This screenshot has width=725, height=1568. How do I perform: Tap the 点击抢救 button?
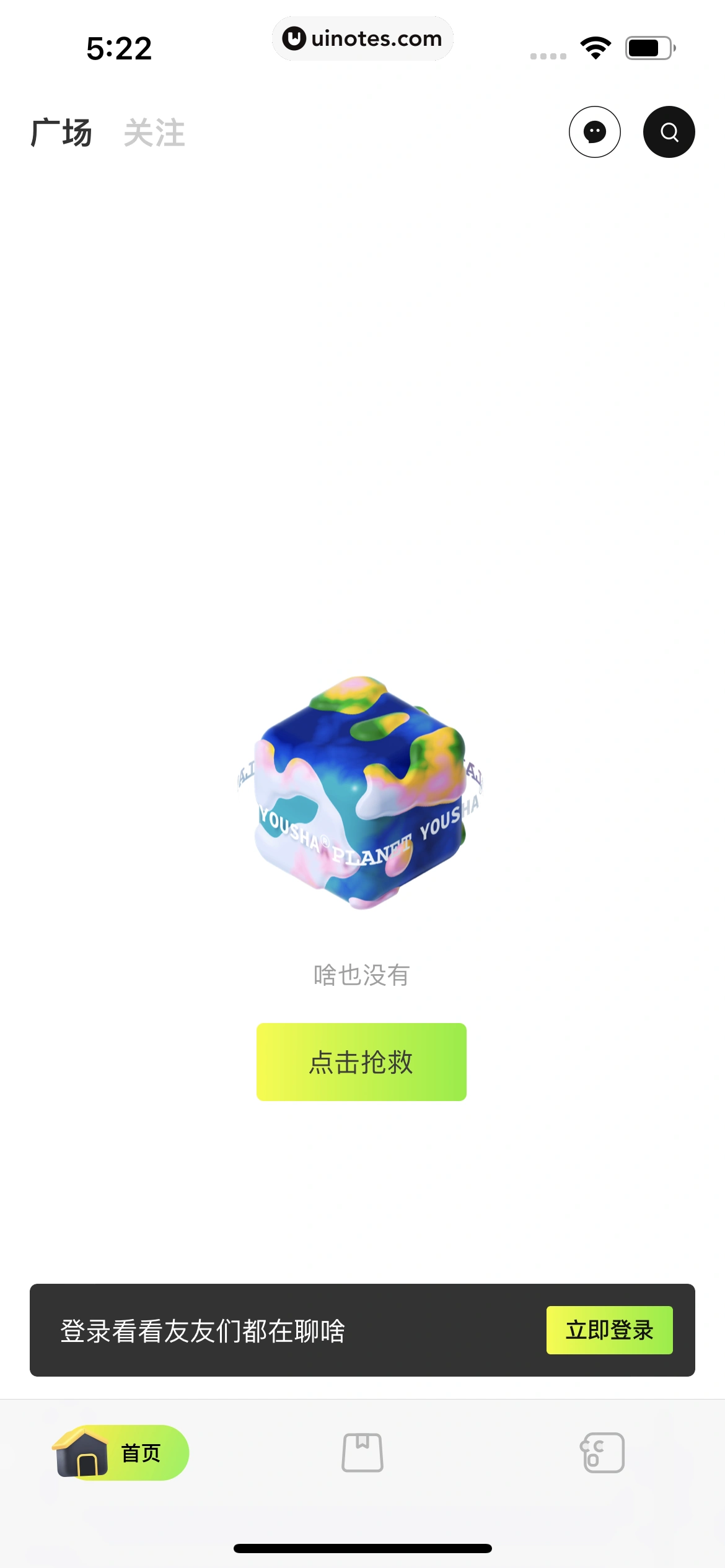point(361,1061)
